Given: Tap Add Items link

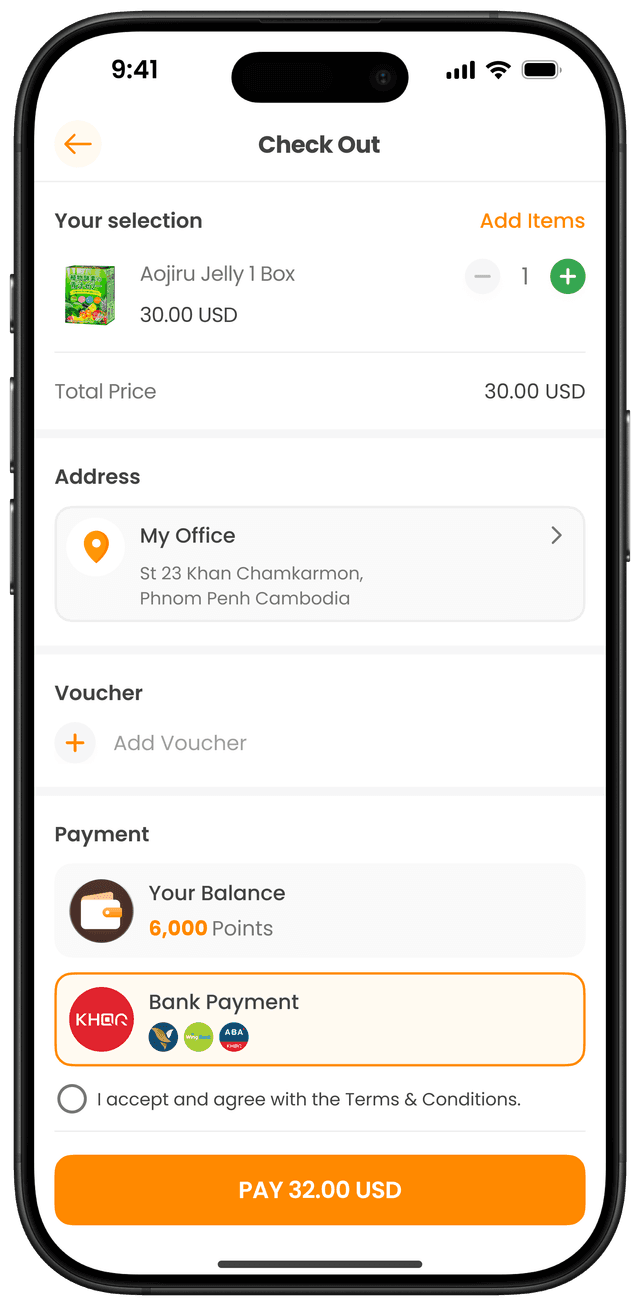Looking at the screenshot, I should pos(532,221).
